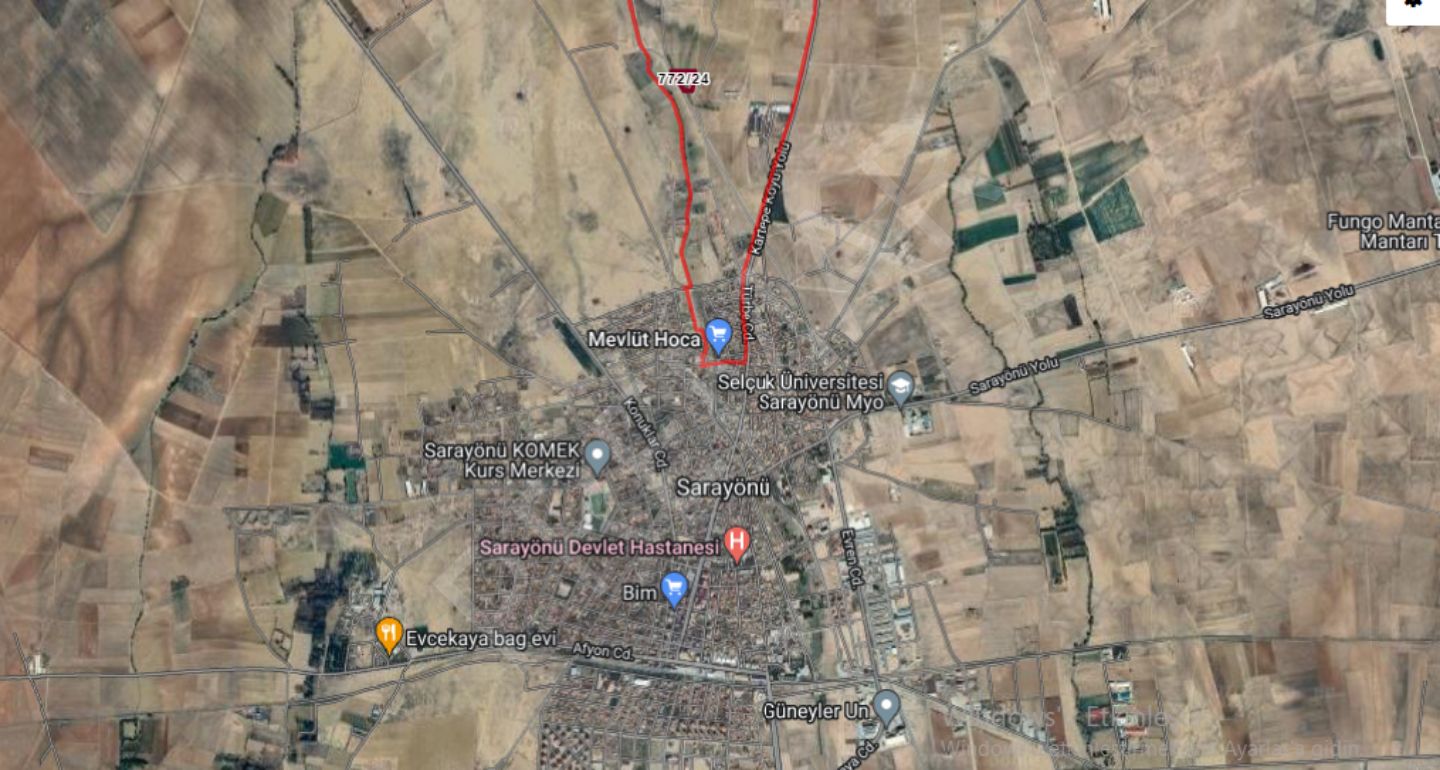Tap the Güneyler Un location pin
The height and width of the screenshot is (770, 1440).
point(886,708)
